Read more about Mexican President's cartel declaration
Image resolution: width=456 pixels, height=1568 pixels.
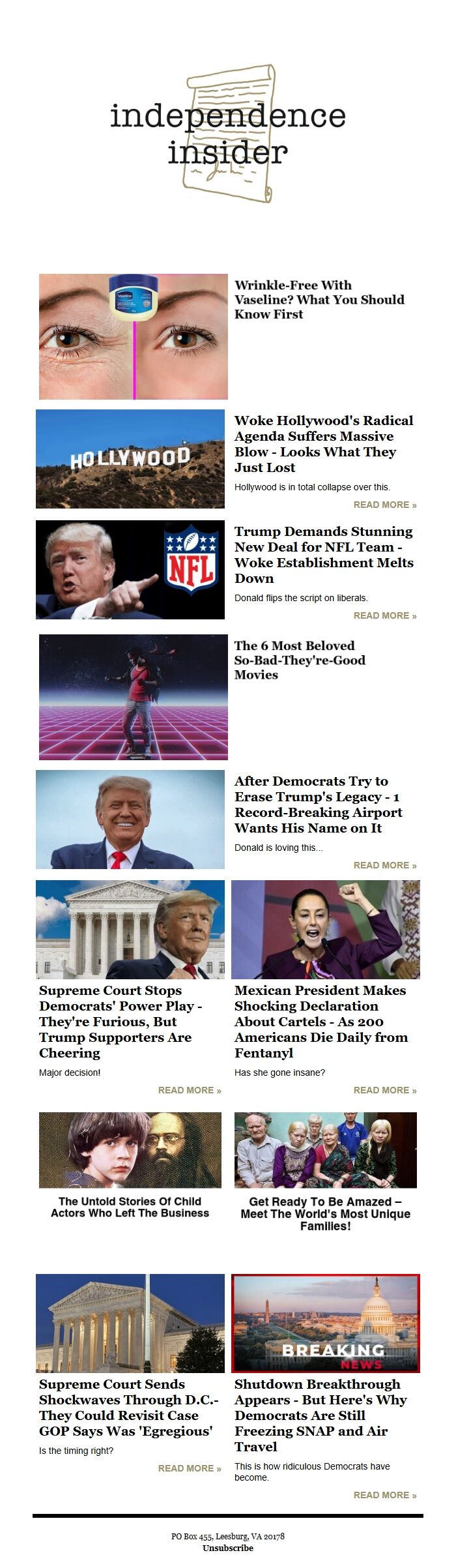[384, 1090]
